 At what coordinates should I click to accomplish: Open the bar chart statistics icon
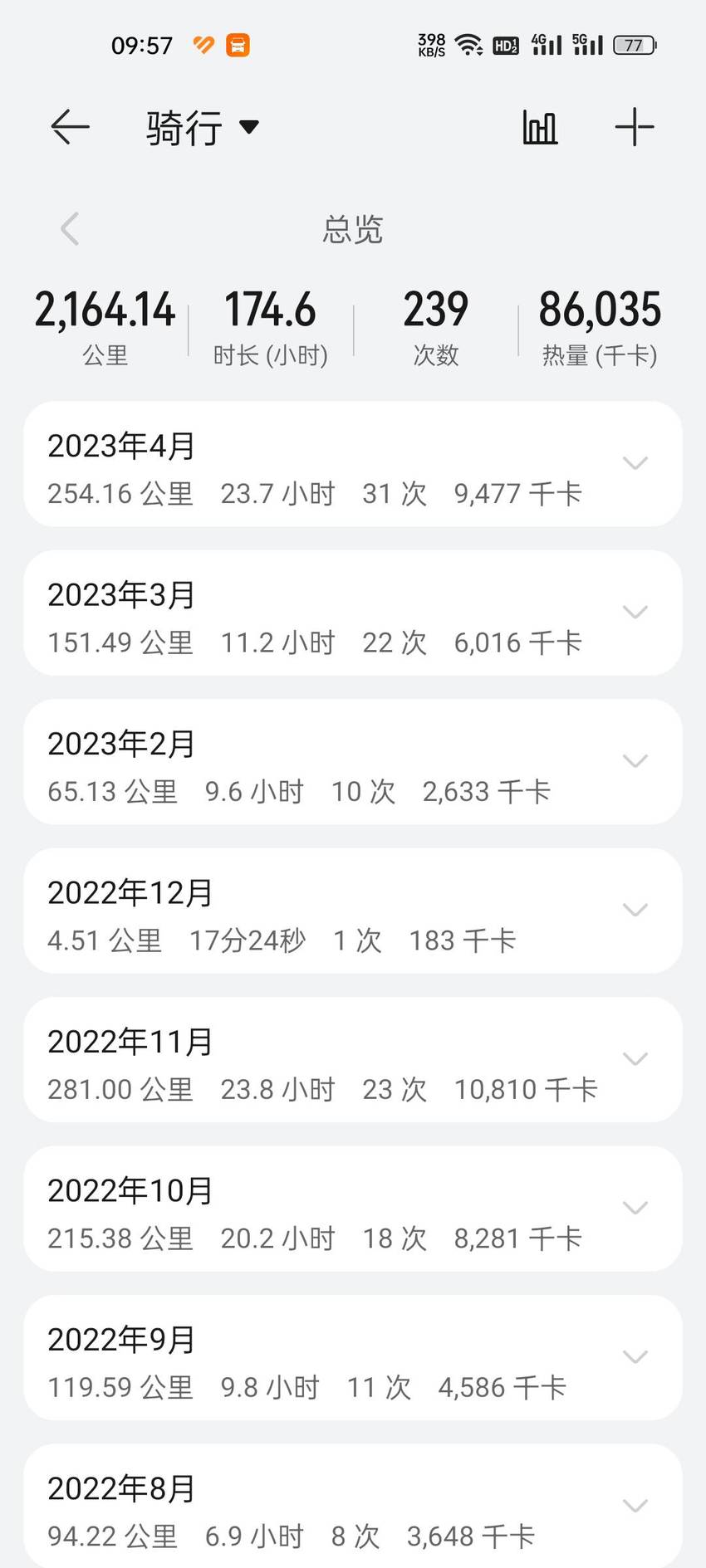pyautogui.click(x=540, y=128)
